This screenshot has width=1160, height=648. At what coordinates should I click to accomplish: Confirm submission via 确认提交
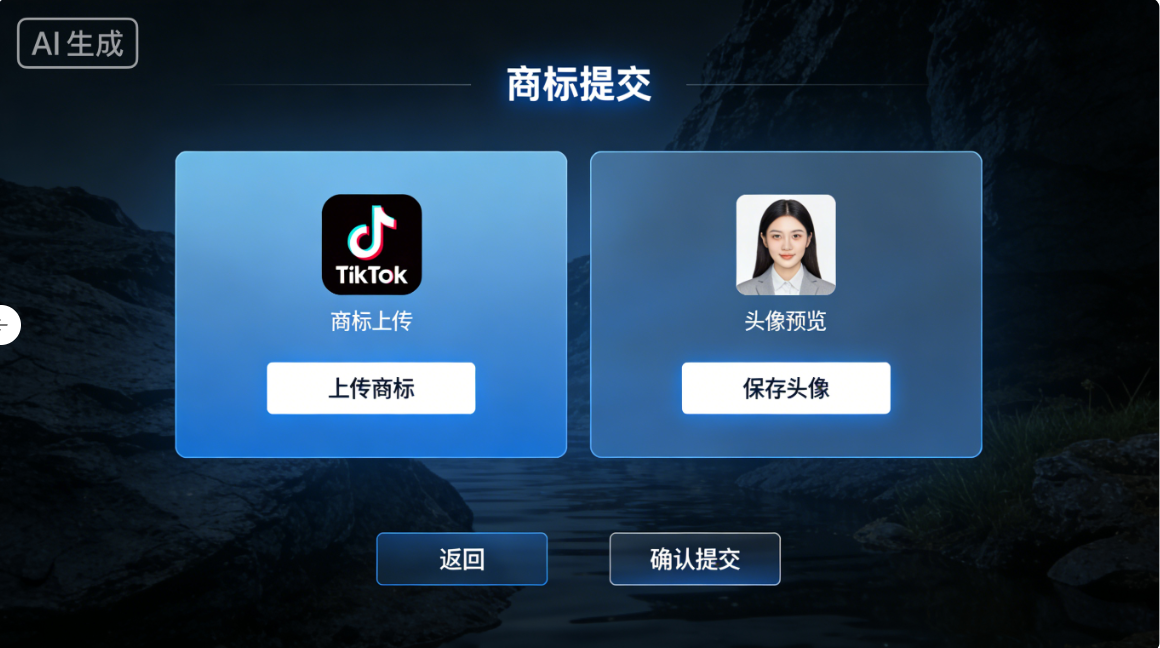tap(695, 559)
